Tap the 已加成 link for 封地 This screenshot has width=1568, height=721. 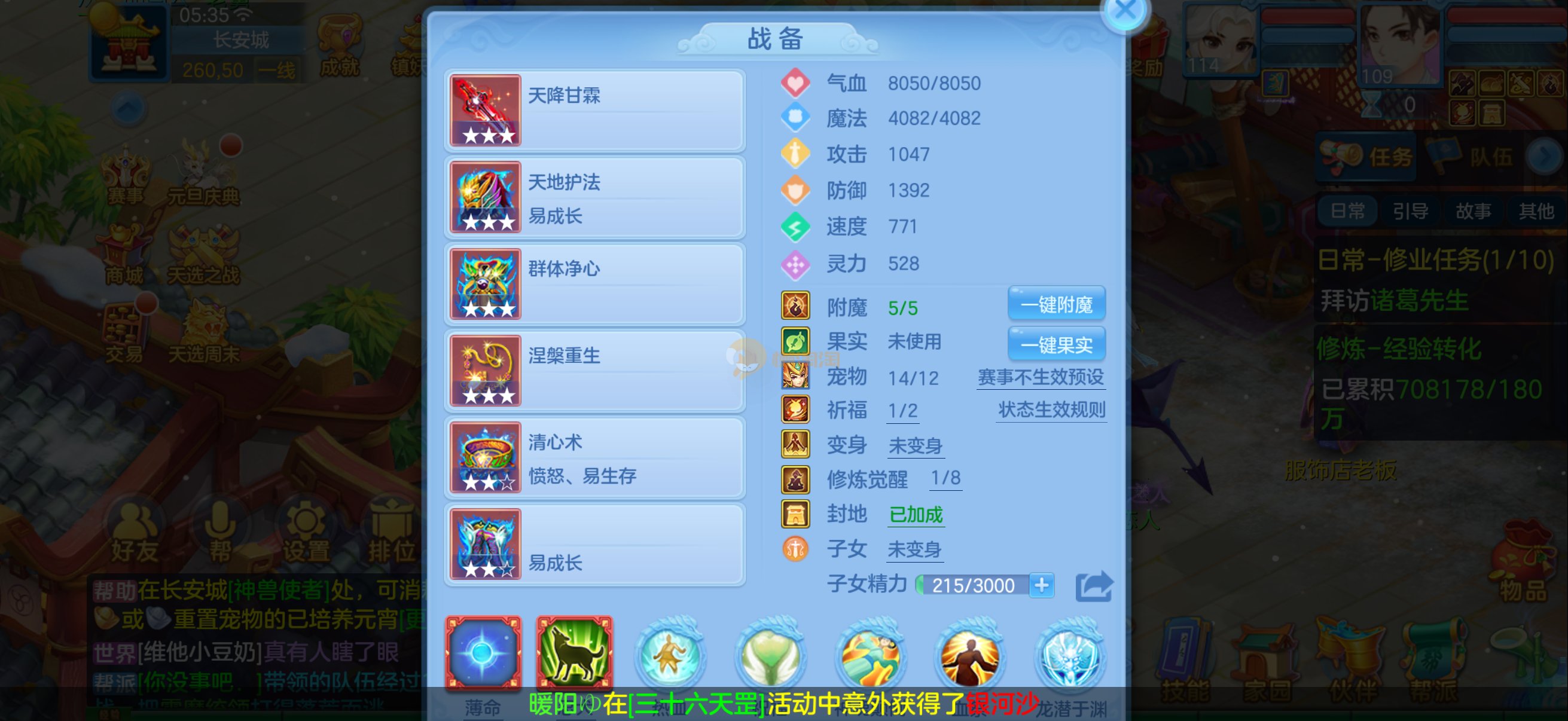(x=916, y=515)
